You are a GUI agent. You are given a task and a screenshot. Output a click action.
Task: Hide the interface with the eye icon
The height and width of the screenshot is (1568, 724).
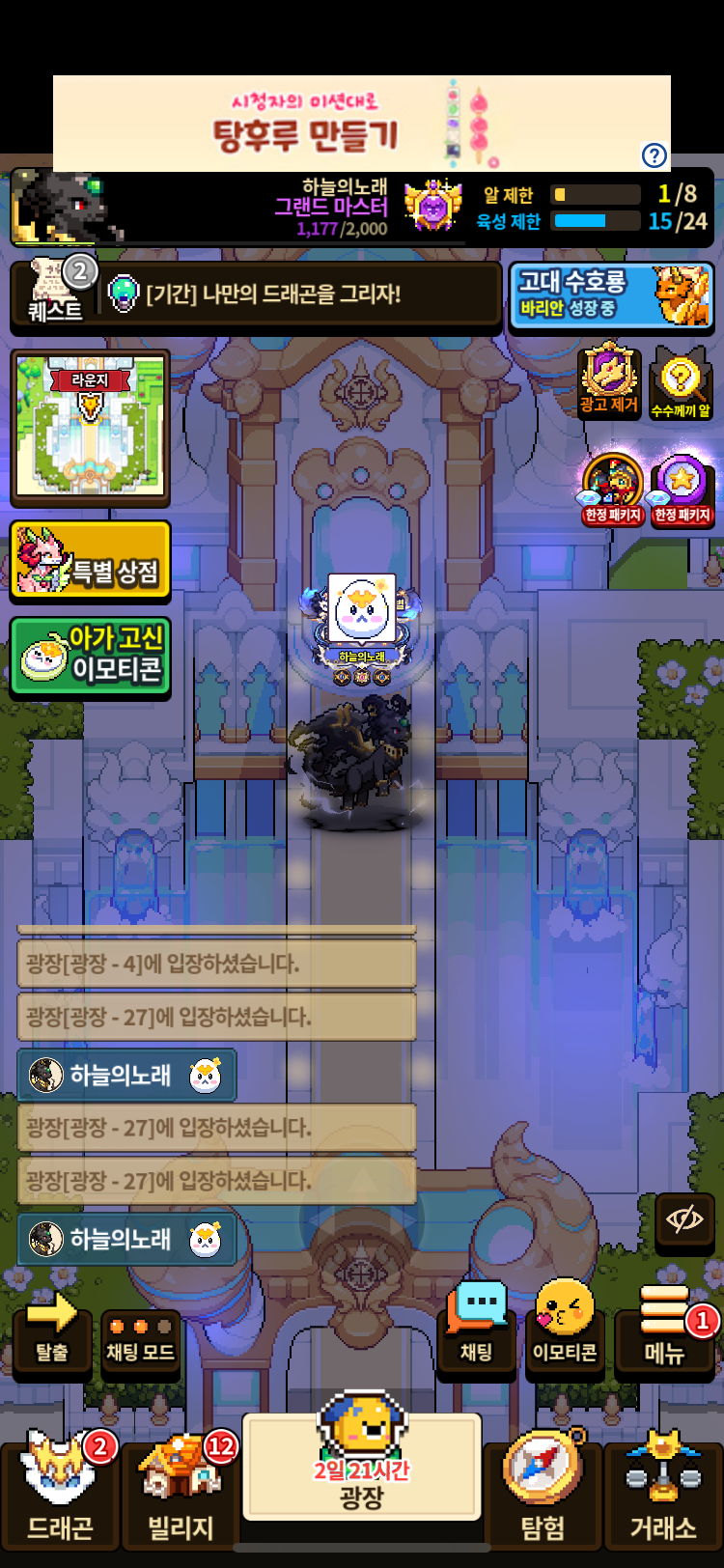coord(683,1218)
